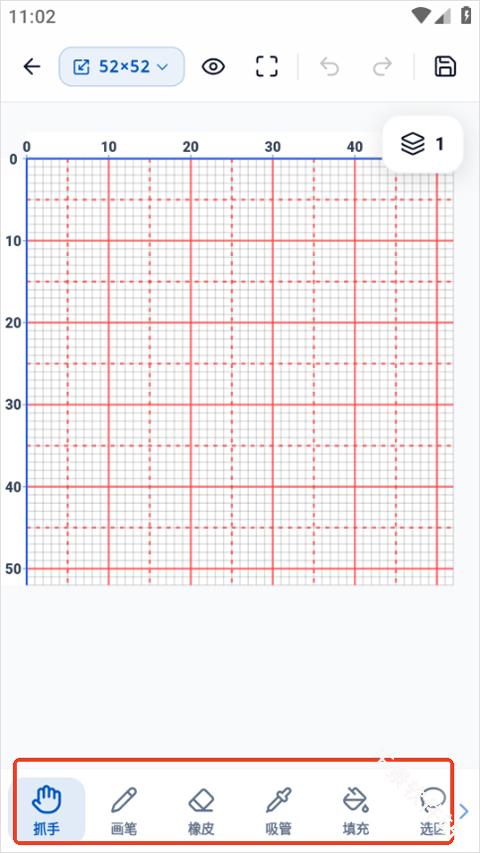
Task: Toggle the eye preview icon
Action: [213, 66]
